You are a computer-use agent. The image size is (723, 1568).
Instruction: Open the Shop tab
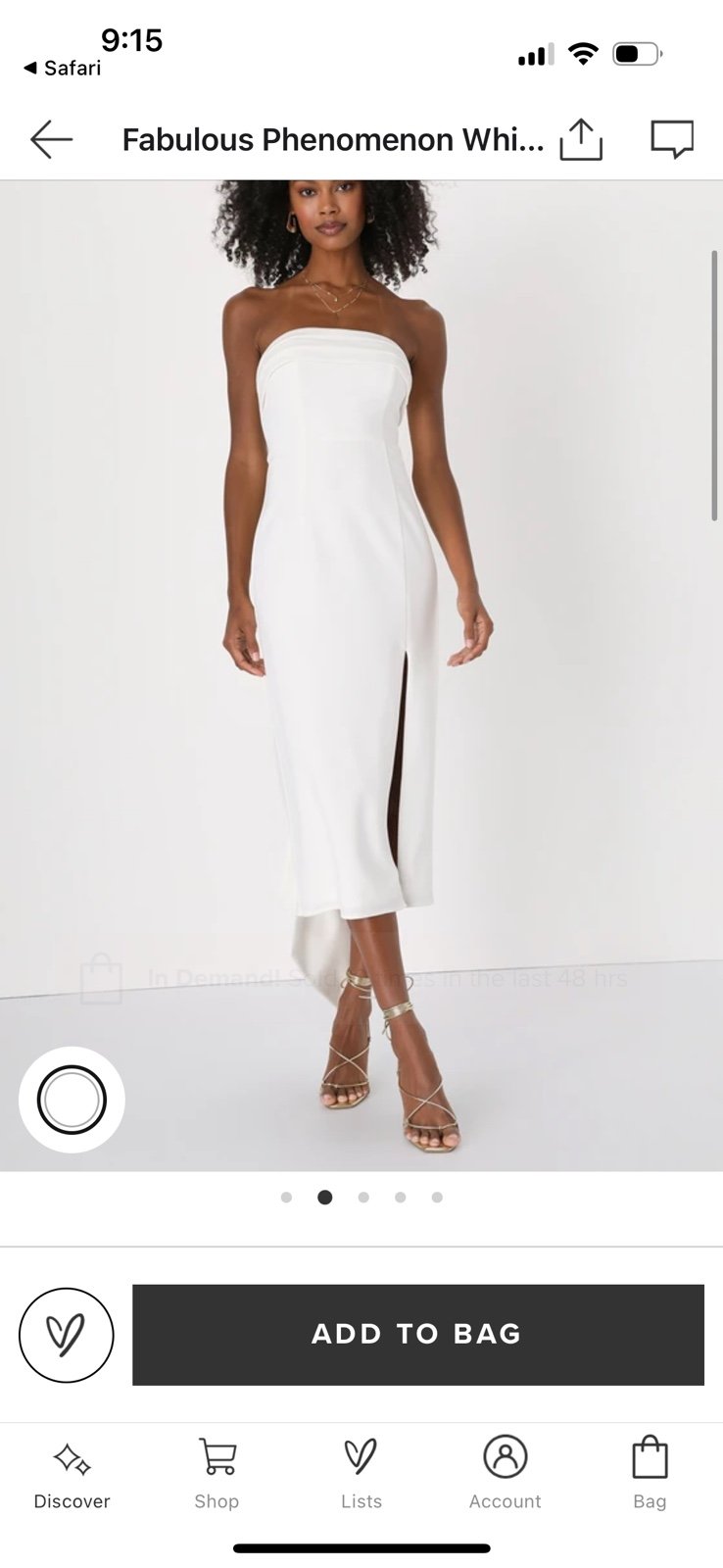[x=217, y=1475]
